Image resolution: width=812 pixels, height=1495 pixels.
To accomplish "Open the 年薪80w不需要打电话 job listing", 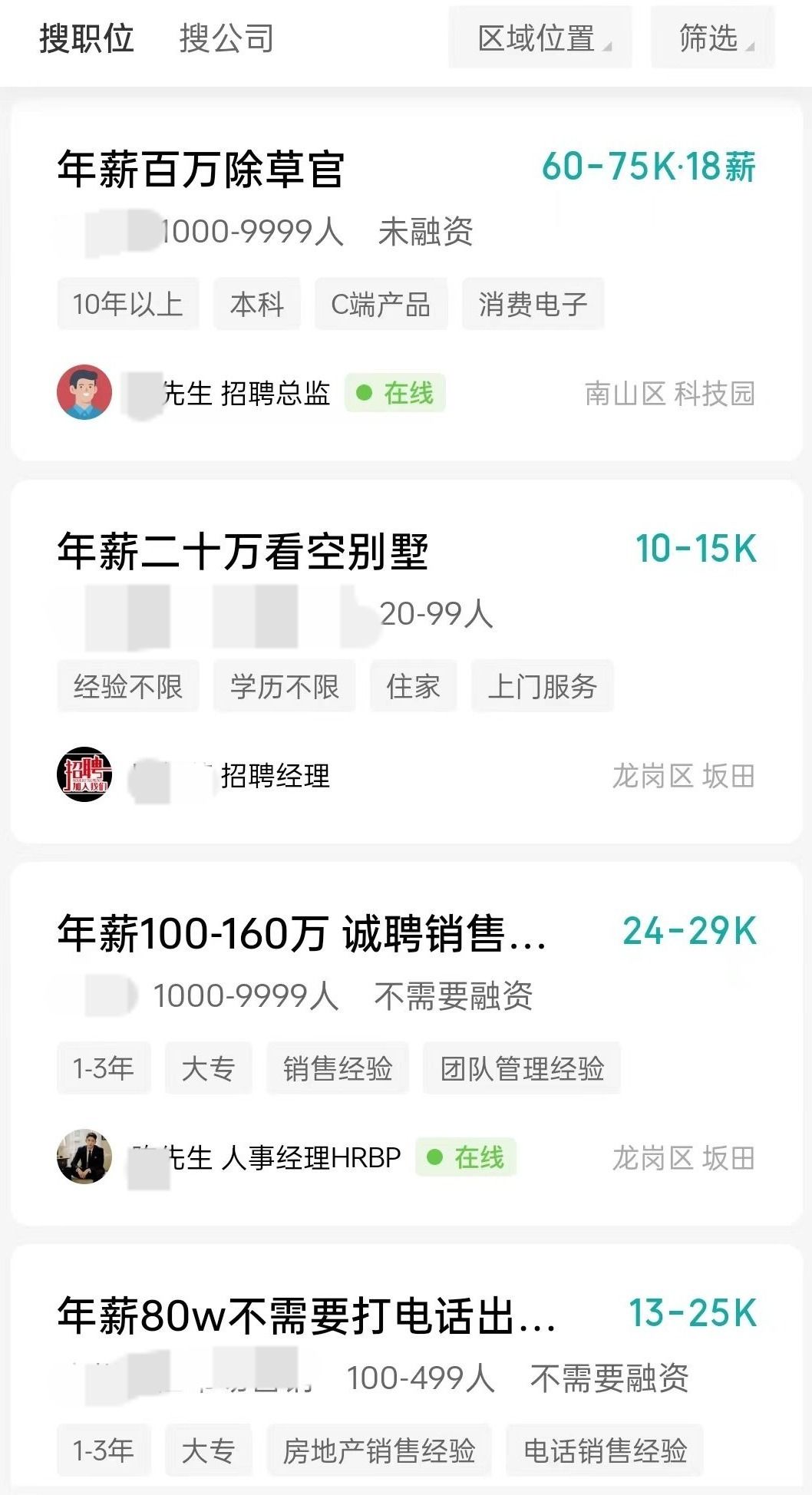I will 306,1315.
